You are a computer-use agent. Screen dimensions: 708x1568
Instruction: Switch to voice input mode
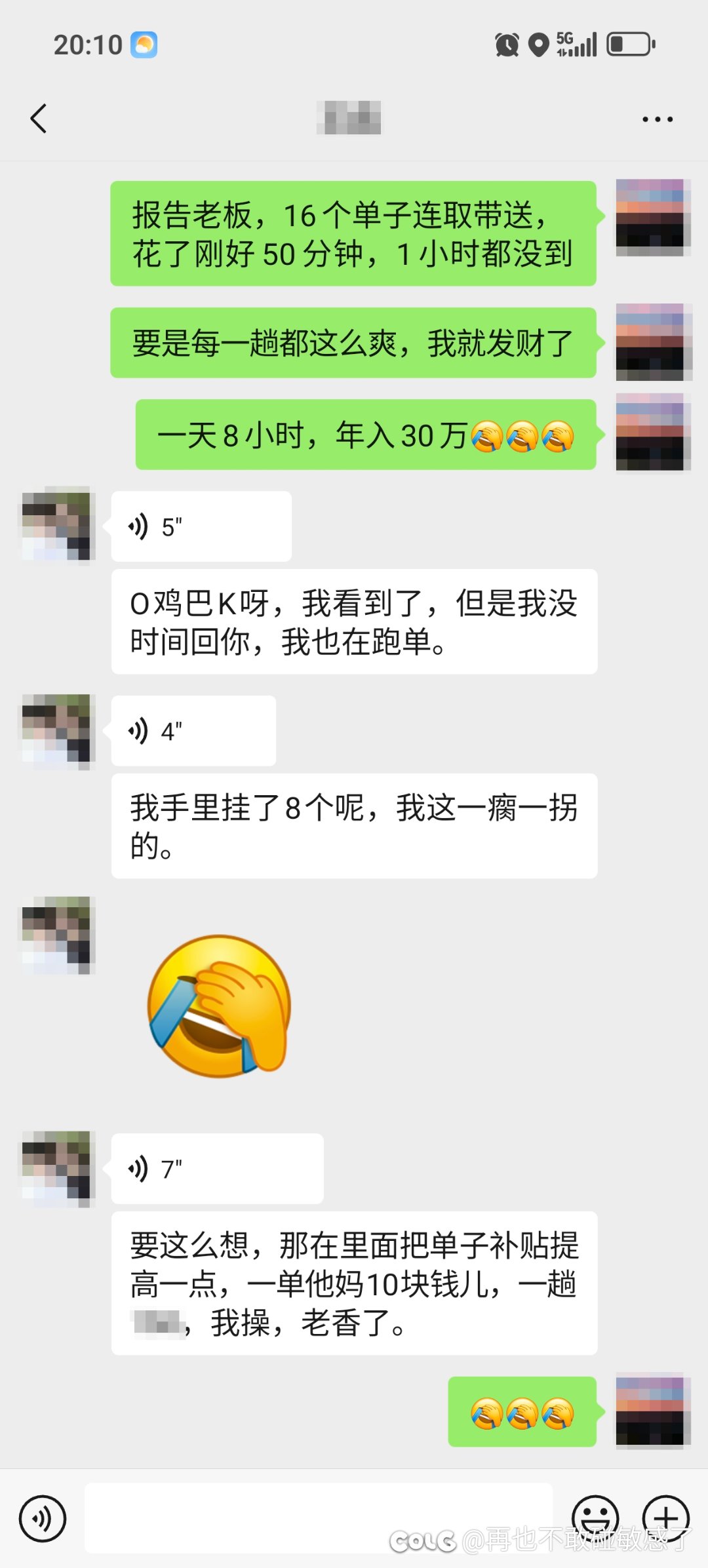tap(43, 1518)
